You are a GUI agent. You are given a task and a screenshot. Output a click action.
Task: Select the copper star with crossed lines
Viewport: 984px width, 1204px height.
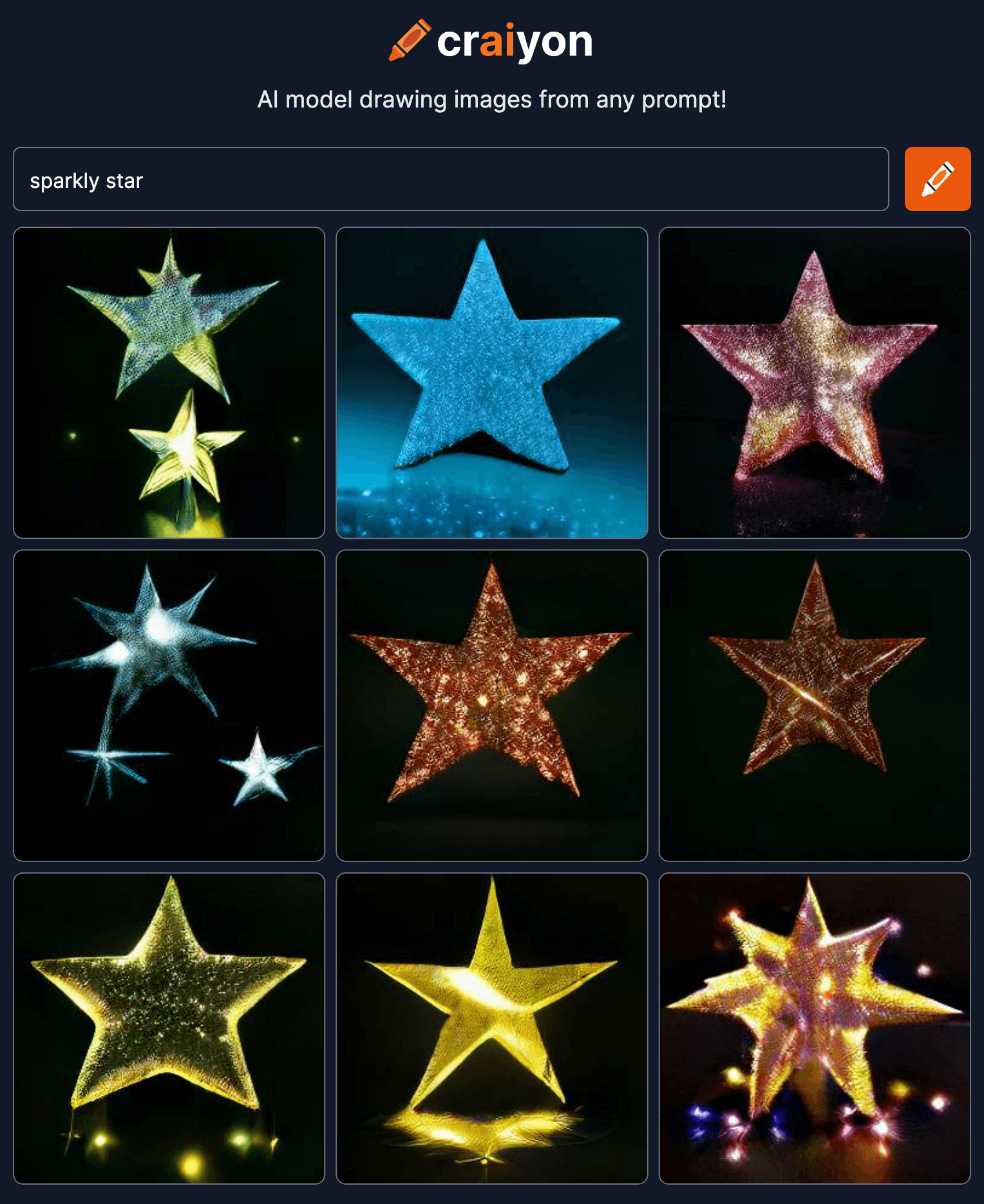click(x=814, y=705)
